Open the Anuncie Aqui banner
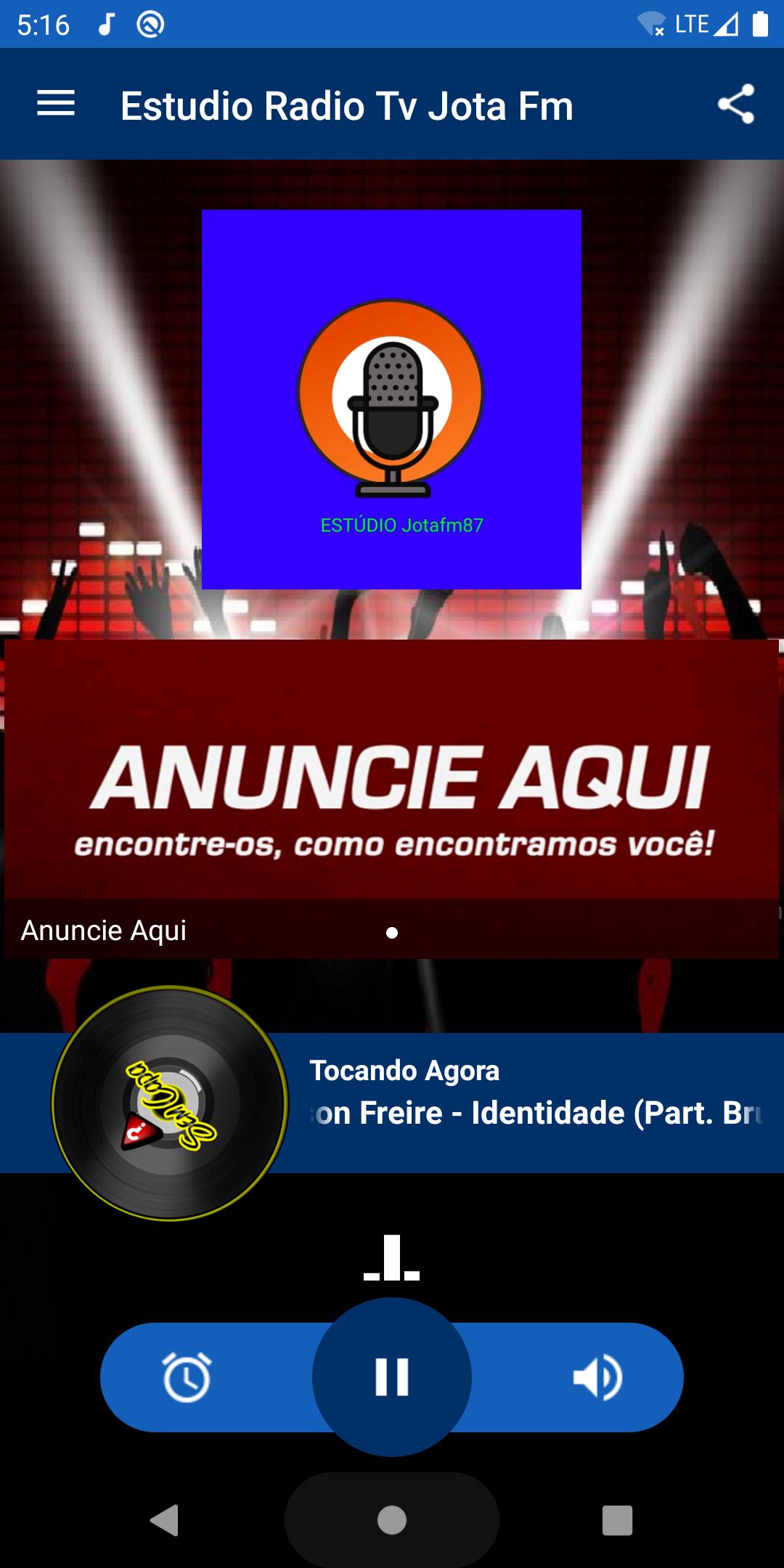Screen dimensions: 784x1568 click(392, 799)
